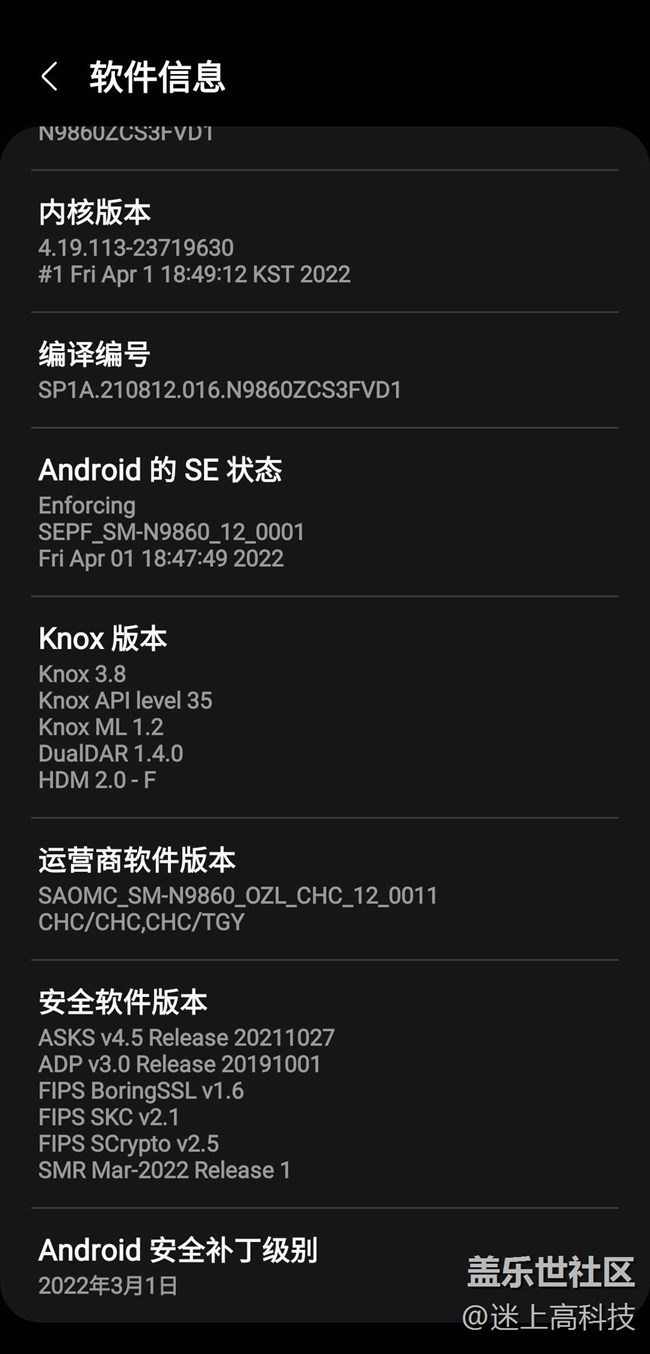The height and width of the screenshot is (1354, 650).
Task: Go back from the 软件信息 page
Action: coord(49,76)
